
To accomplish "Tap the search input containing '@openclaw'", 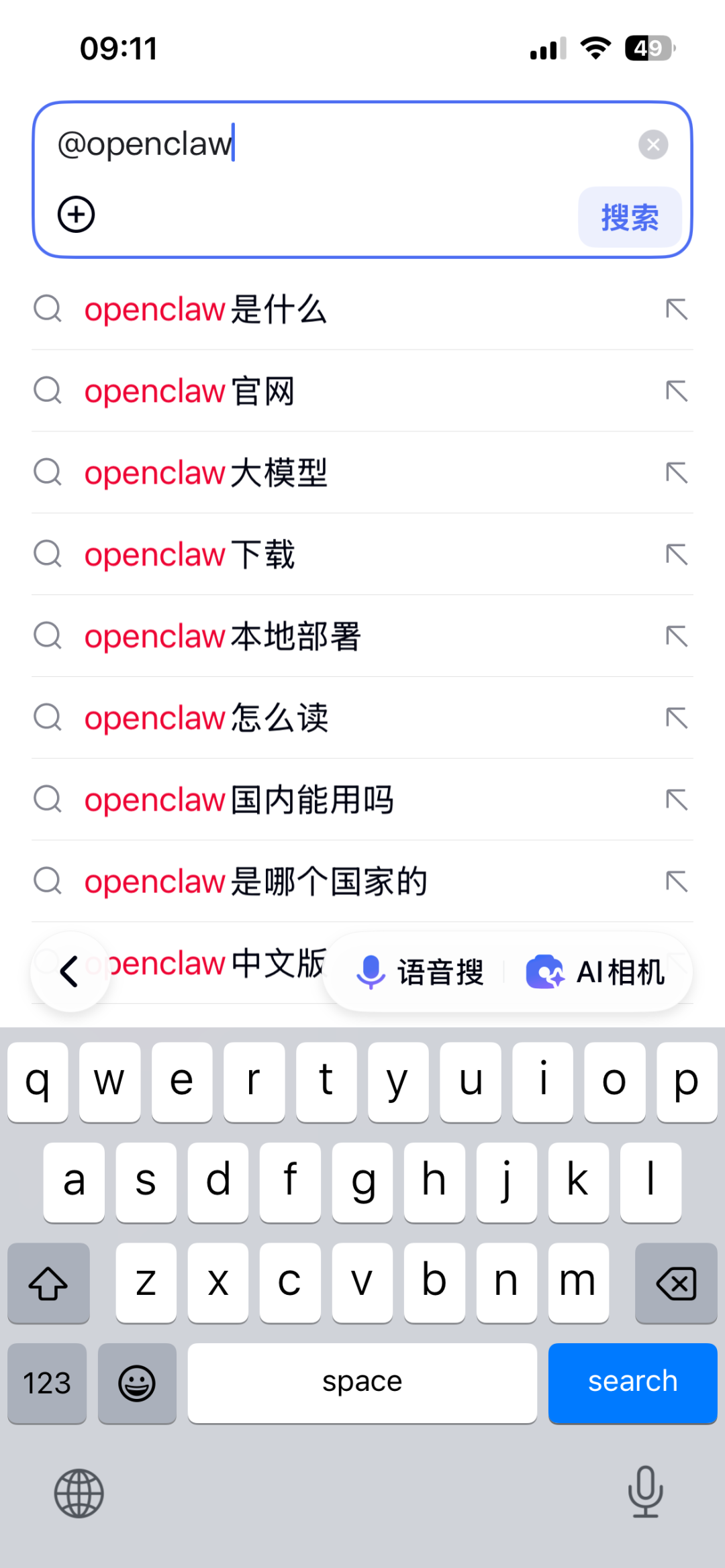I will pyautogui.click(x=269, y=144).
